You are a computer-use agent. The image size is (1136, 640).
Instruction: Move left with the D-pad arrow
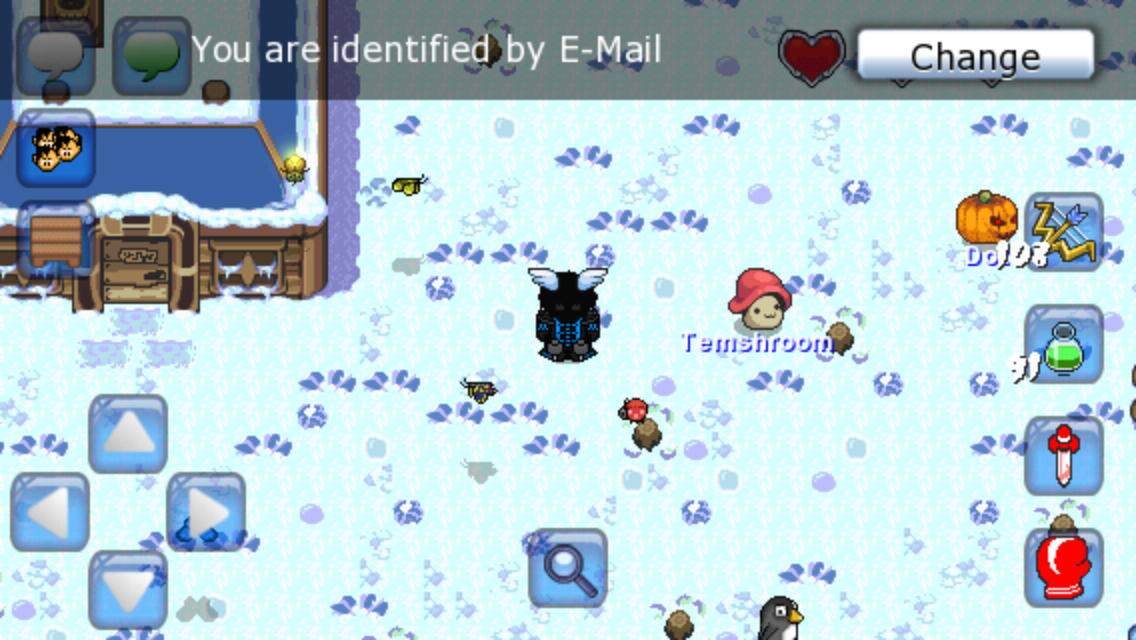pyautogui.click(x=50, y=512)
